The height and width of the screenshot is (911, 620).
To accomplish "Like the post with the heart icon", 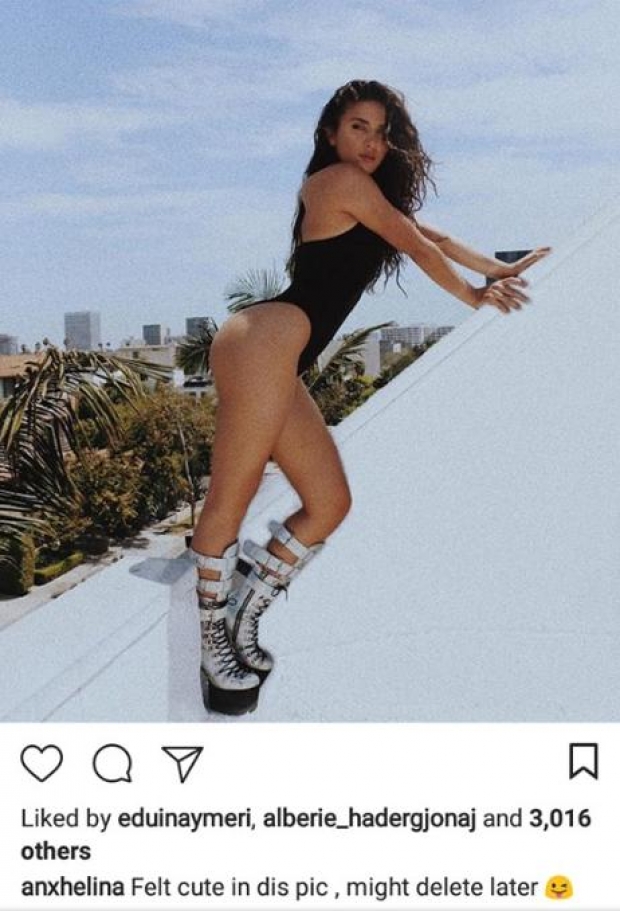I will pyautogui.click(x=42, y=764).
